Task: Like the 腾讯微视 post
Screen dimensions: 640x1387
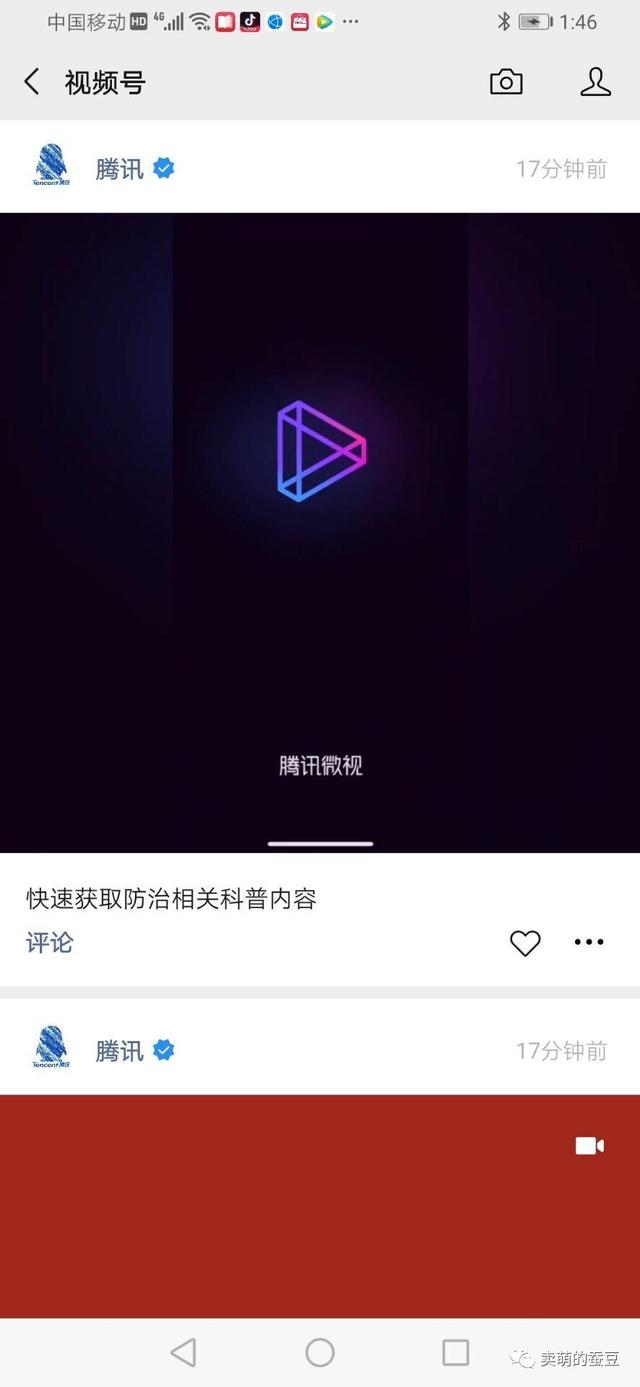Action: pos(525,942)
